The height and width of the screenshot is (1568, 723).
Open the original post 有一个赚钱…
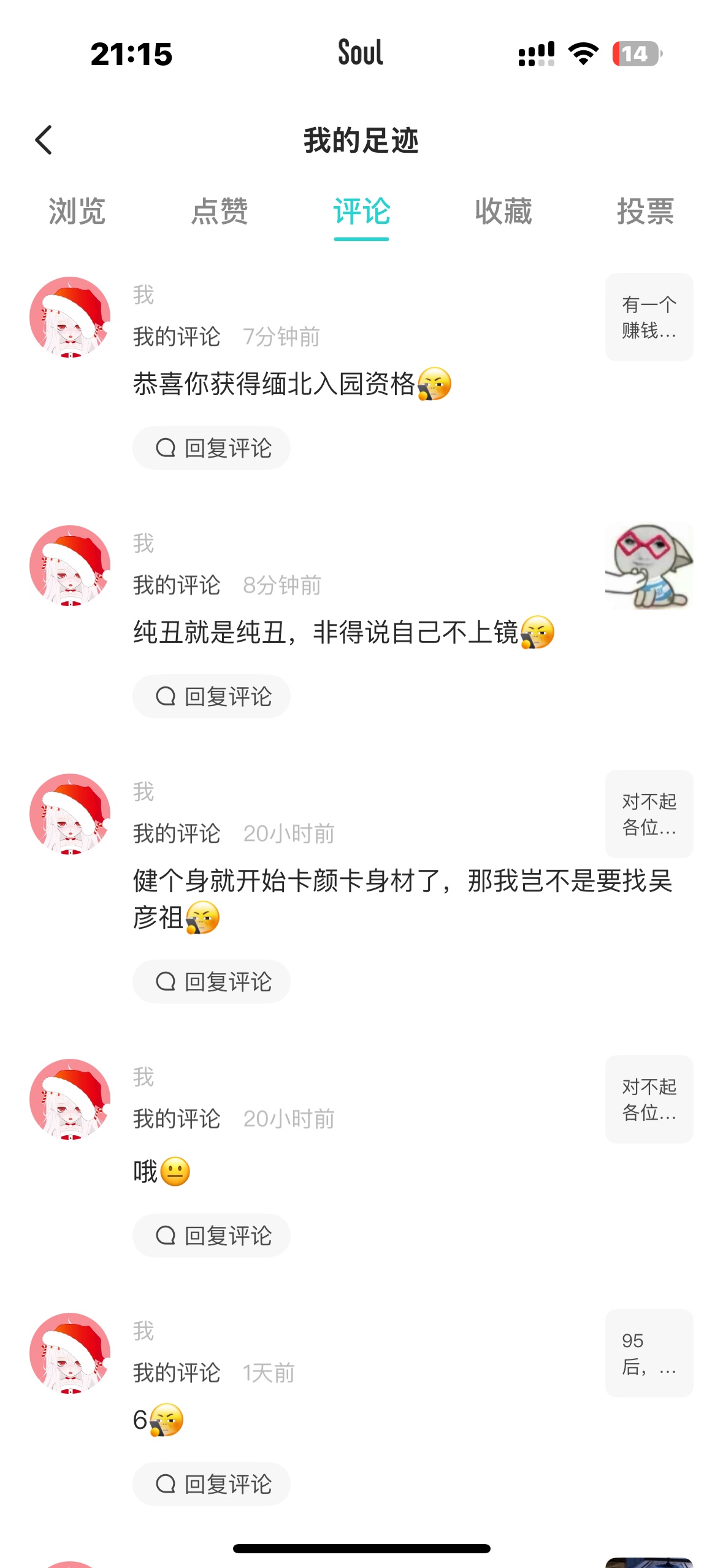(649, 317)
